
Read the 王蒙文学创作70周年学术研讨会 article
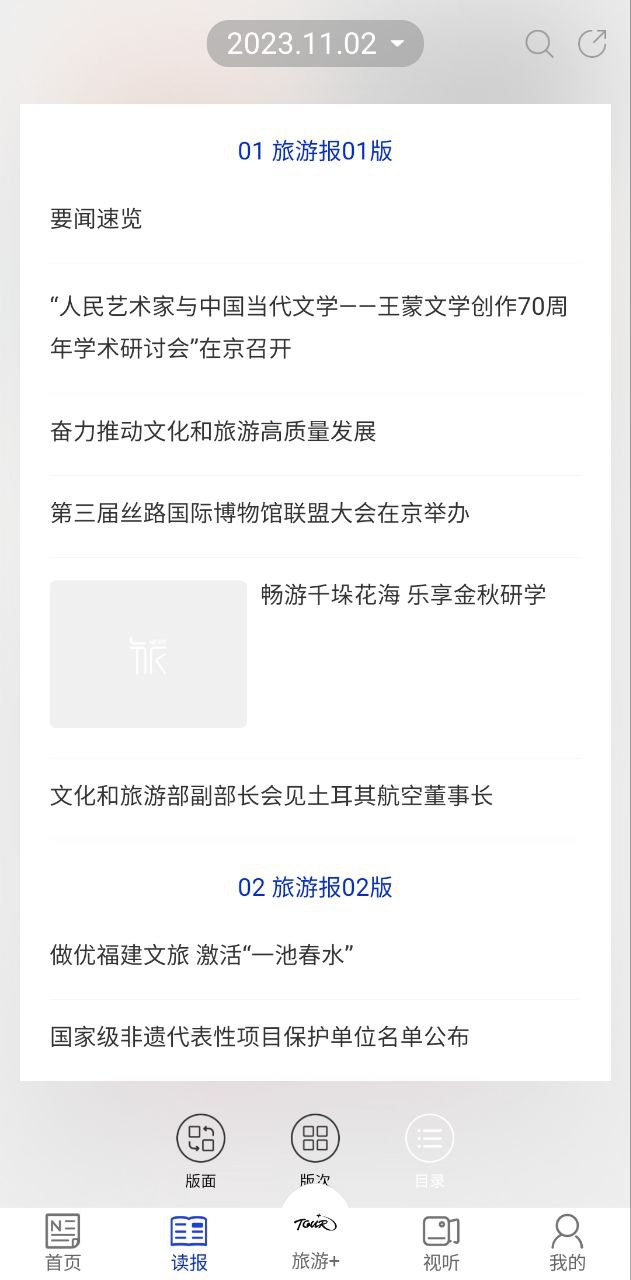click(x=310, y=327)
